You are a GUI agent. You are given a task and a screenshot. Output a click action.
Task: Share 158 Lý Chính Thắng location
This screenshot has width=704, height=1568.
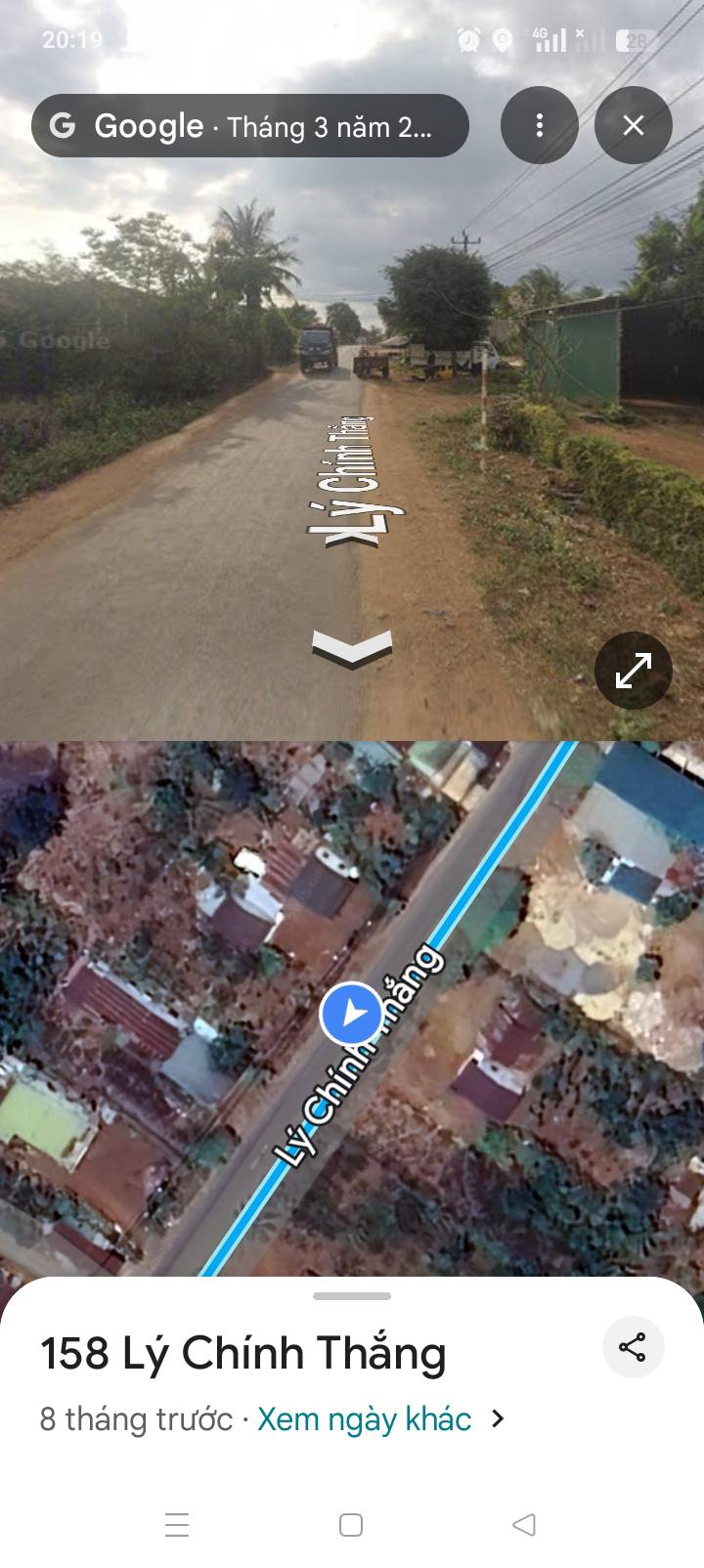[633, 1347]
